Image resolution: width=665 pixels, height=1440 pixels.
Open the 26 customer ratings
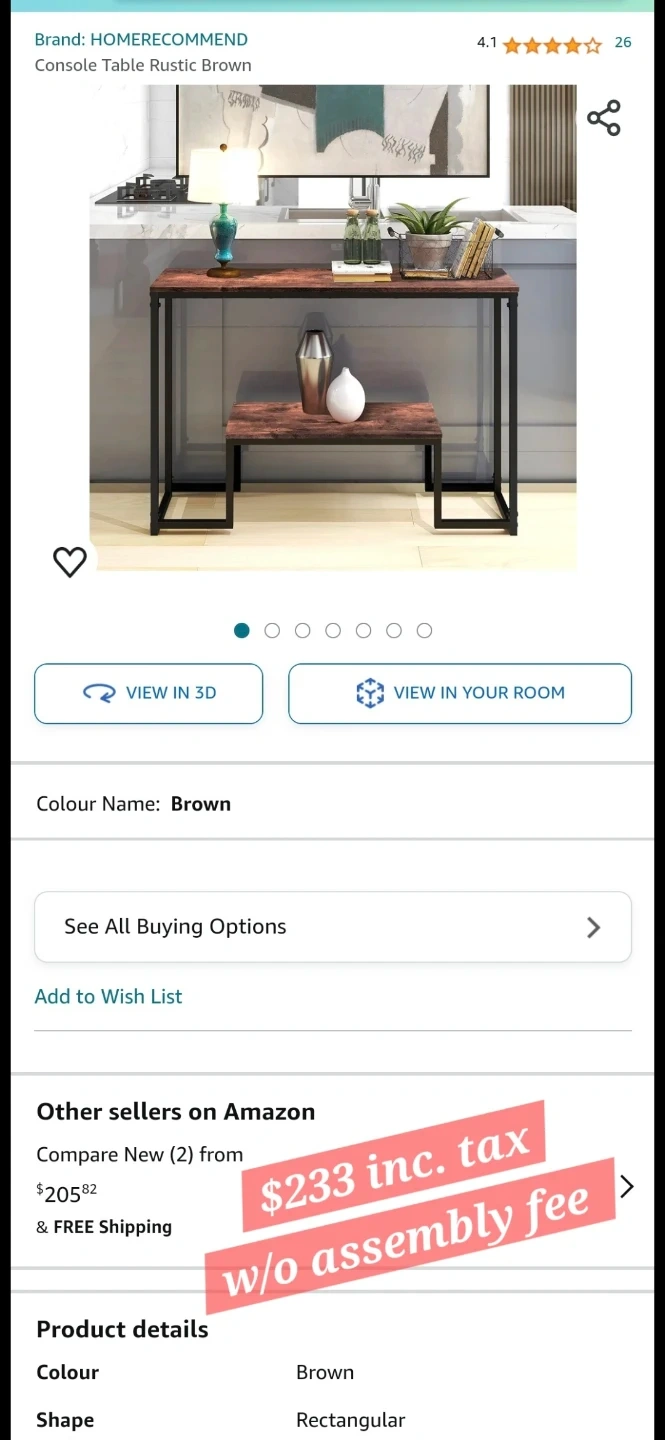click(622, 42)
